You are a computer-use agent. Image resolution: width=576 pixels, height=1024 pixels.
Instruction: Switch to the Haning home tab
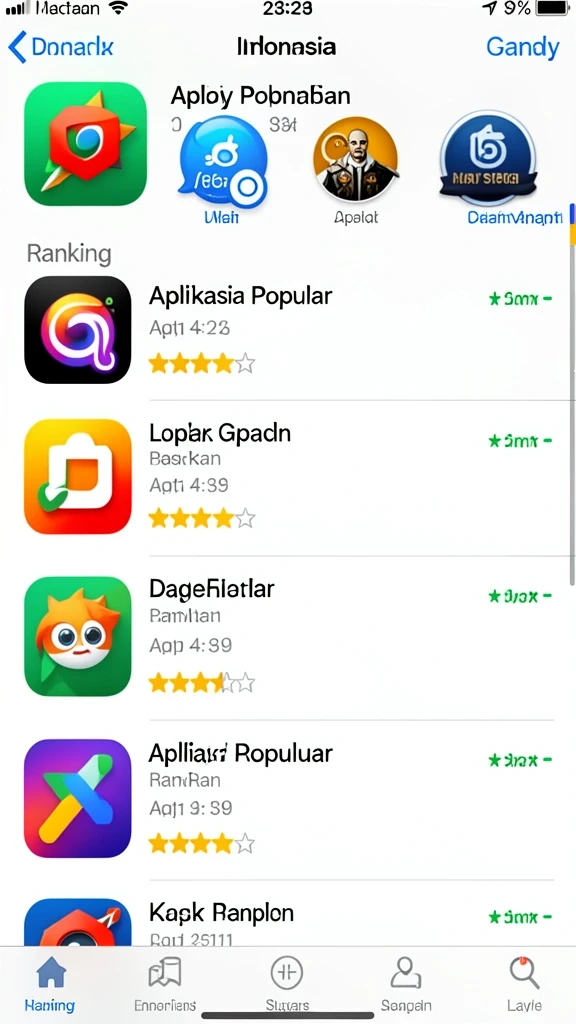pos(50,984)
